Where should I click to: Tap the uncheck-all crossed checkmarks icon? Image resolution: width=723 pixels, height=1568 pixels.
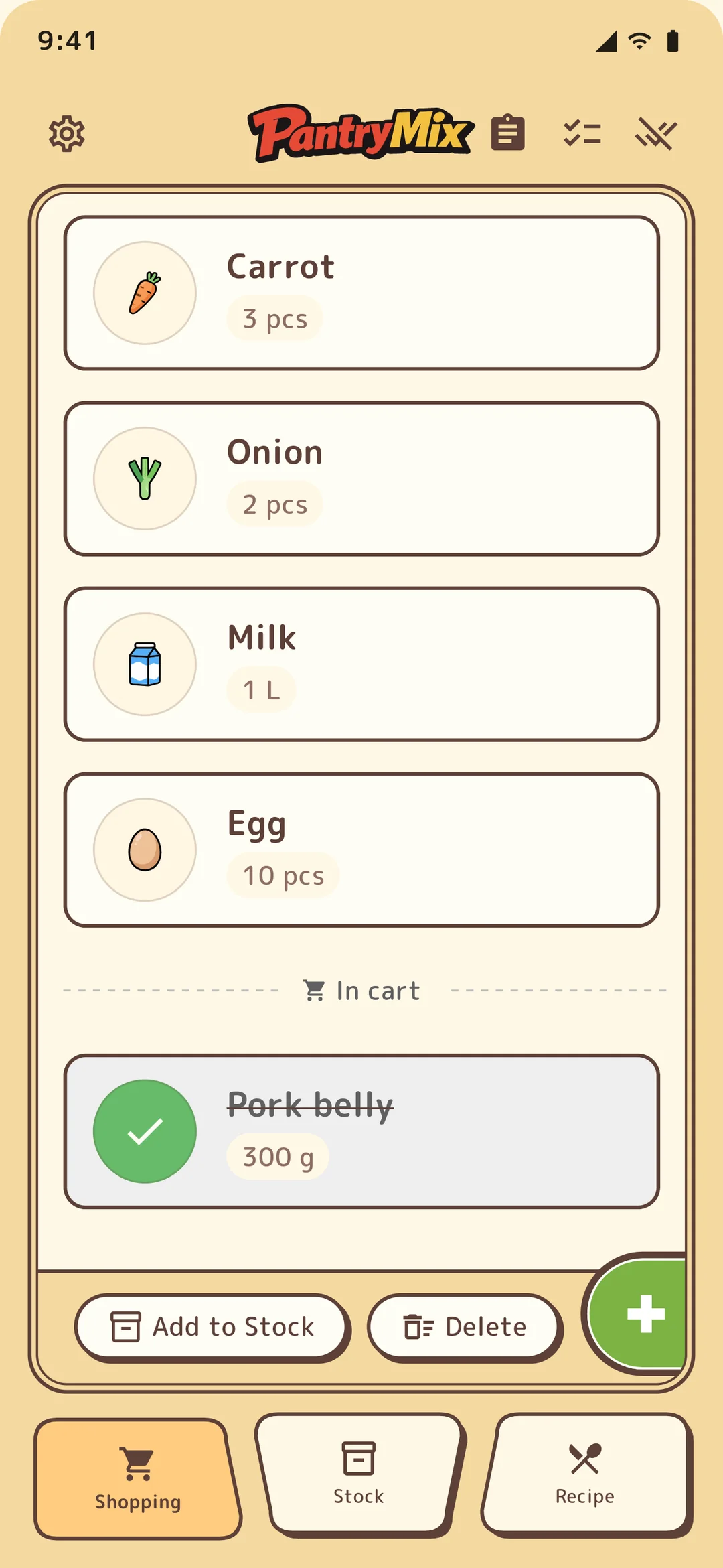[x=656, y=133]
